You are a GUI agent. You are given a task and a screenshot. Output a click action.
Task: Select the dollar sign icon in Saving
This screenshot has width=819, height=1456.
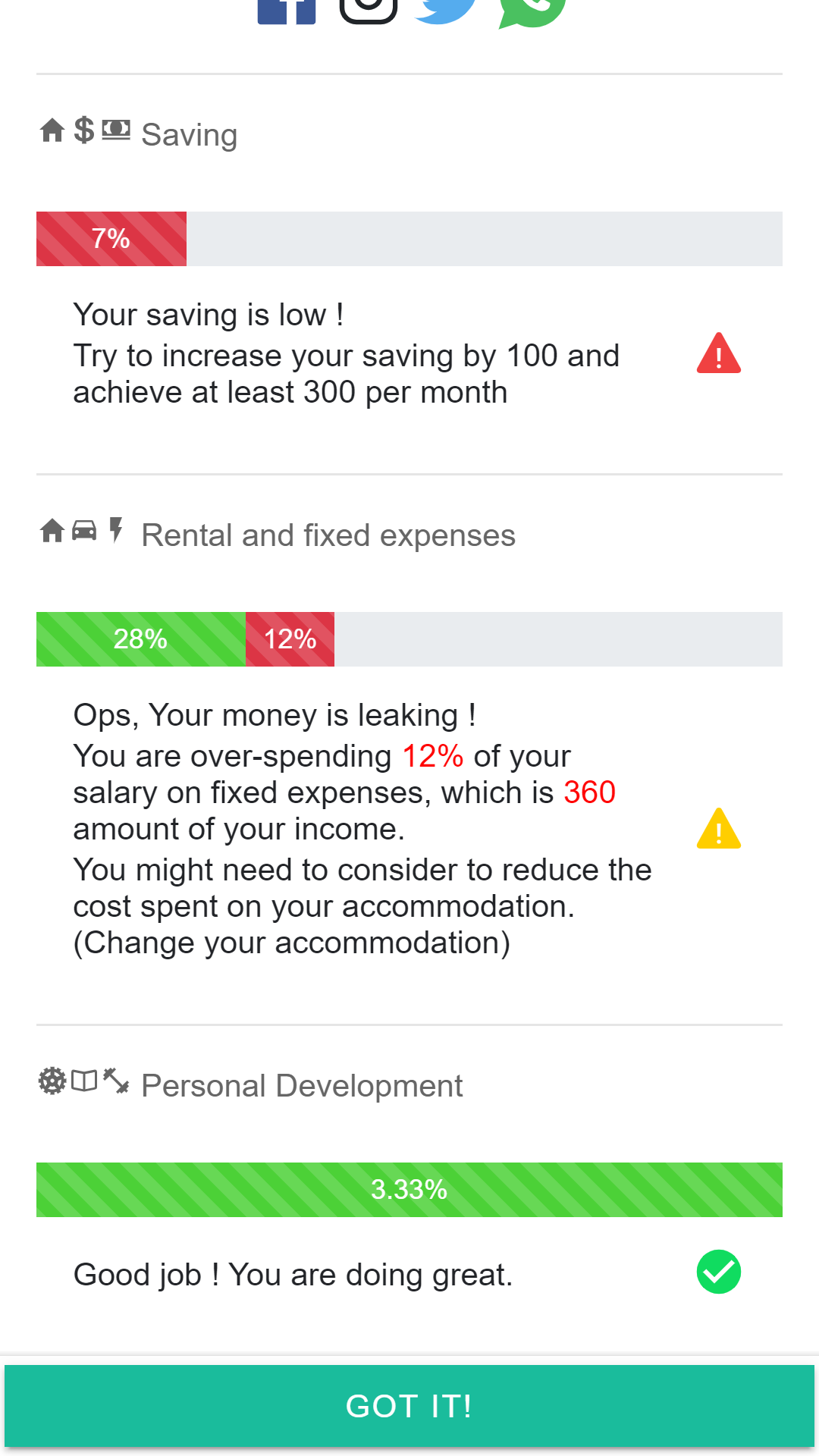[83, 129]
